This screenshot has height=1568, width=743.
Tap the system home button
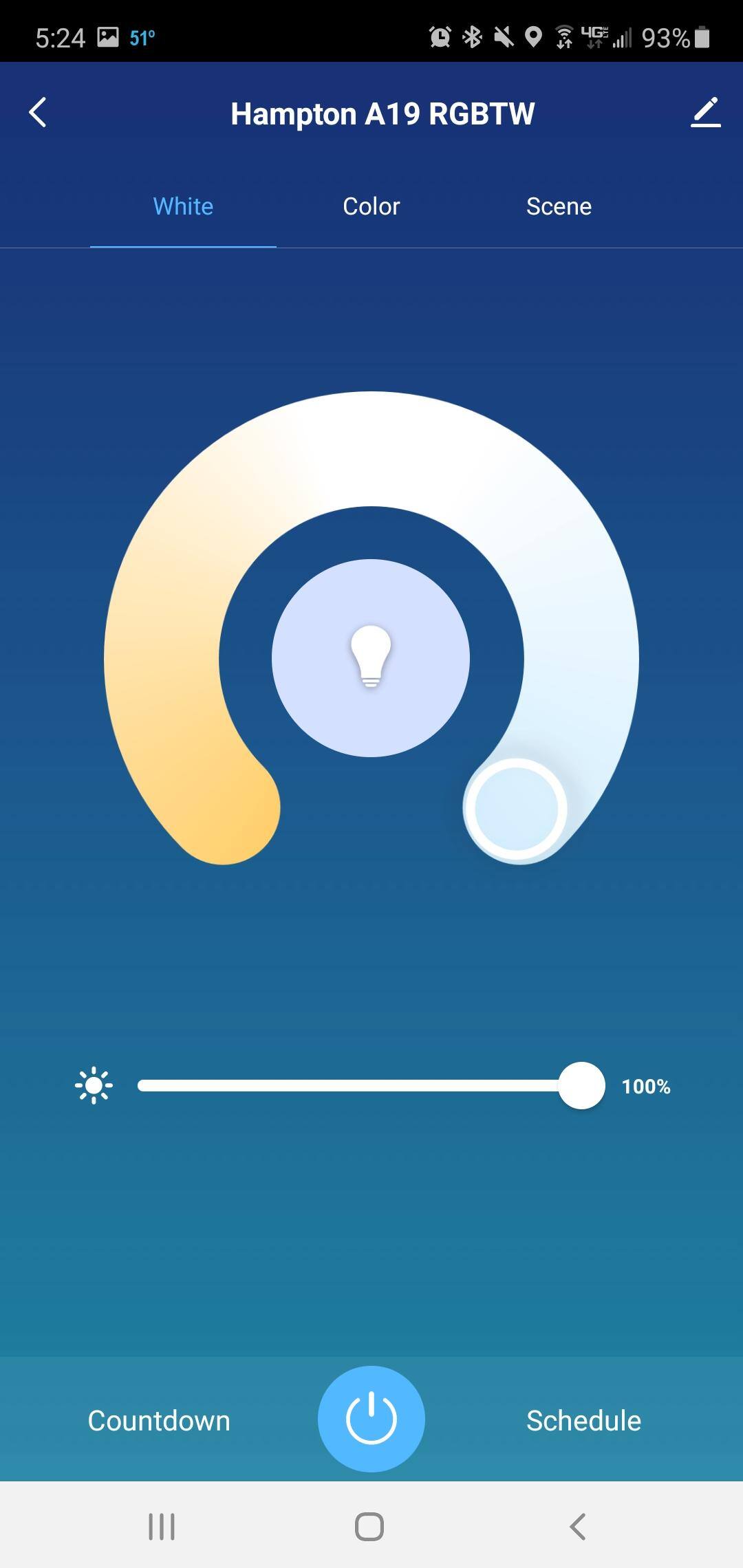(369, 1527)
